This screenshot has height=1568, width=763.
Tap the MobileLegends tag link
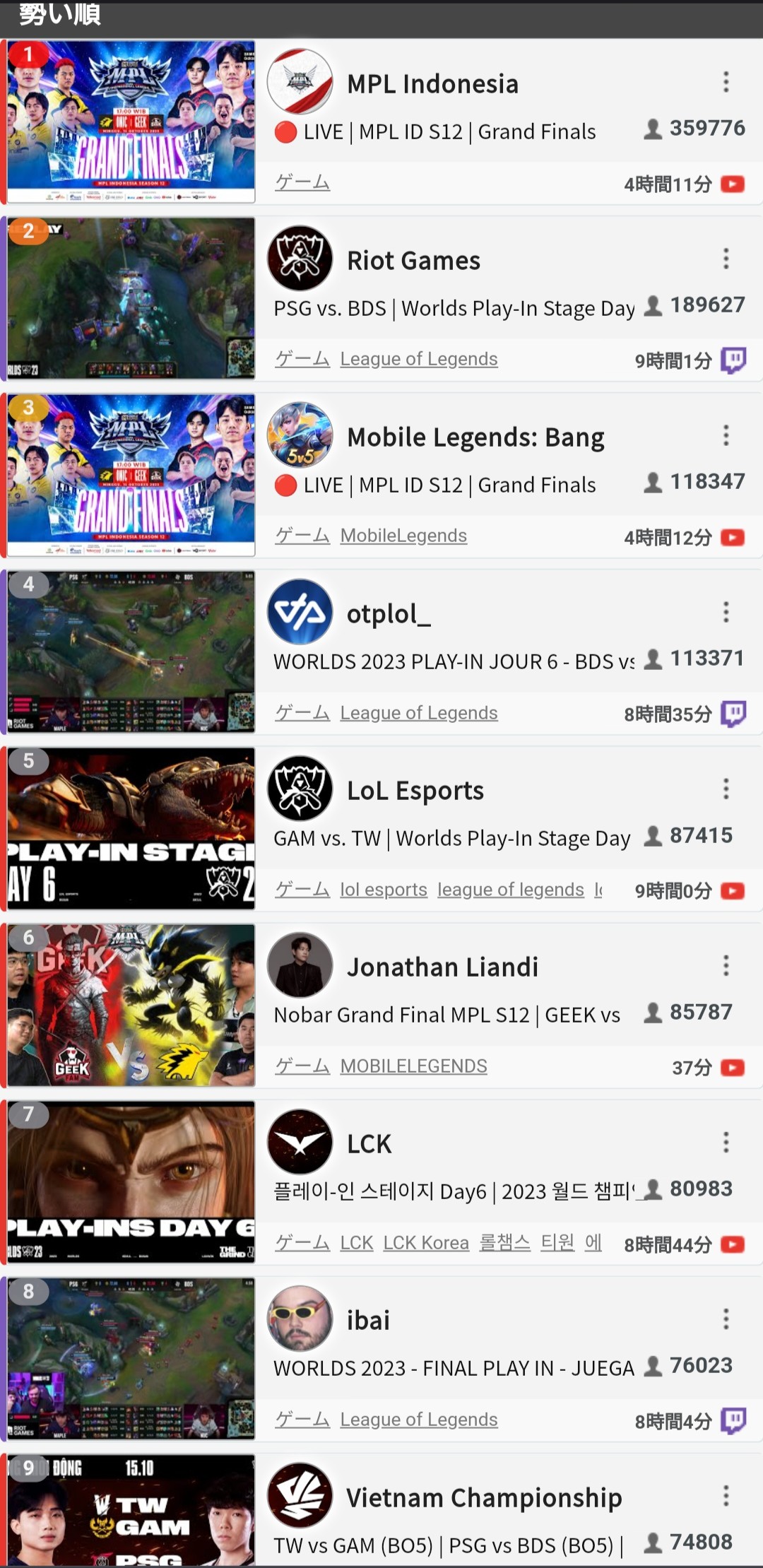coord(403,536)
